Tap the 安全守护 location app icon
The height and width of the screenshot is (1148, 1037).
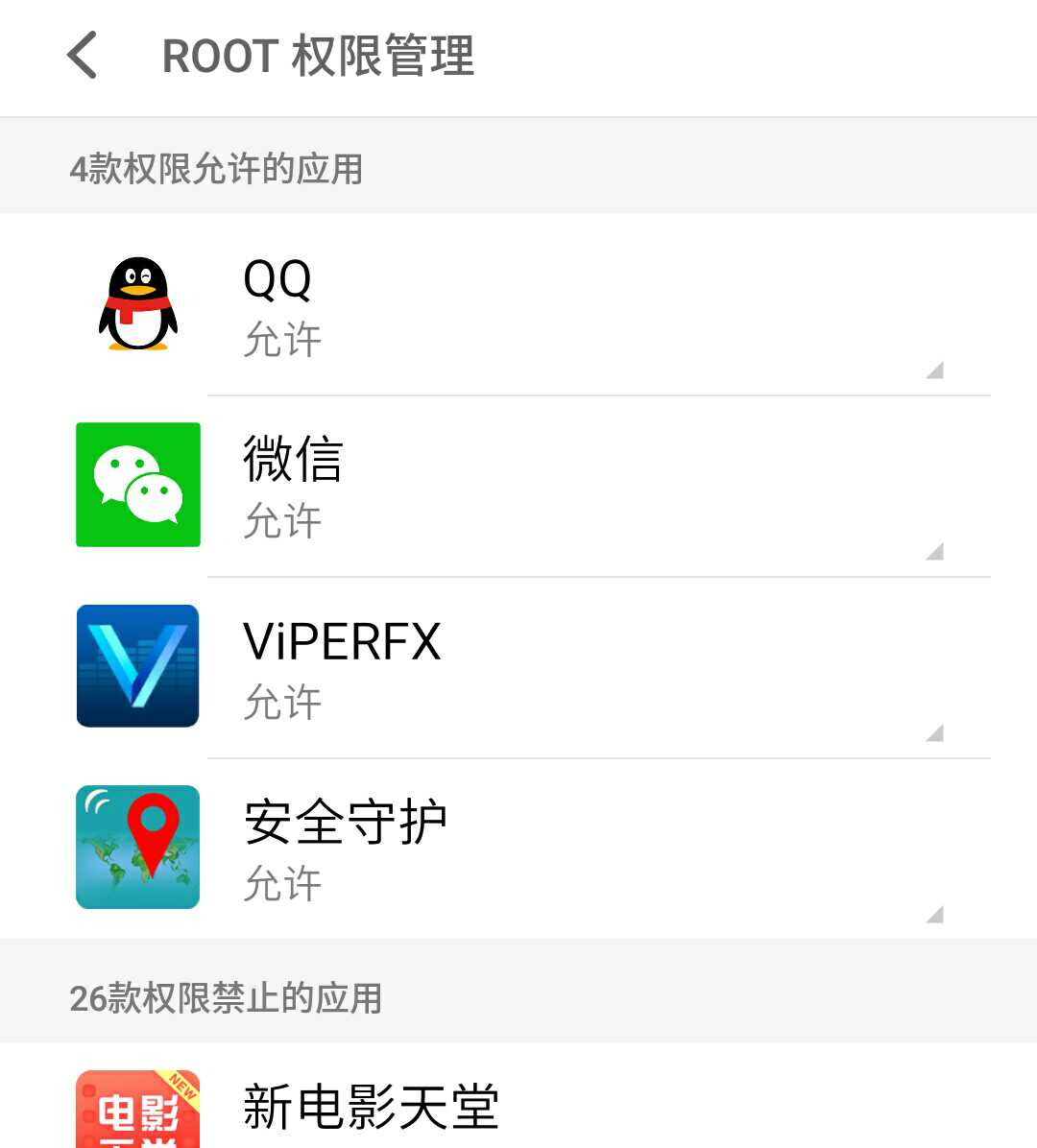click(137, 846)
